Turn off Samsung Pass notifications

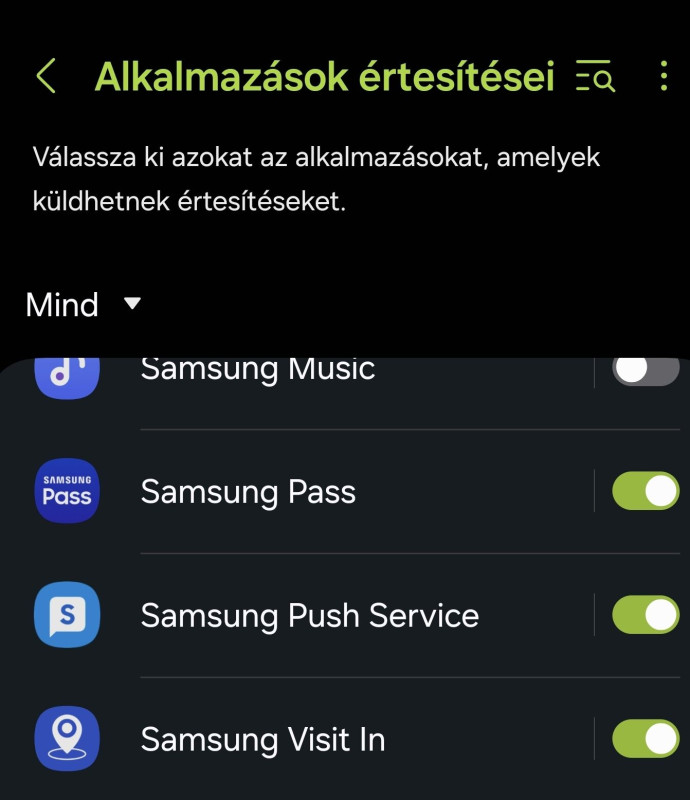pyautogui.click(x=645, y=491)
